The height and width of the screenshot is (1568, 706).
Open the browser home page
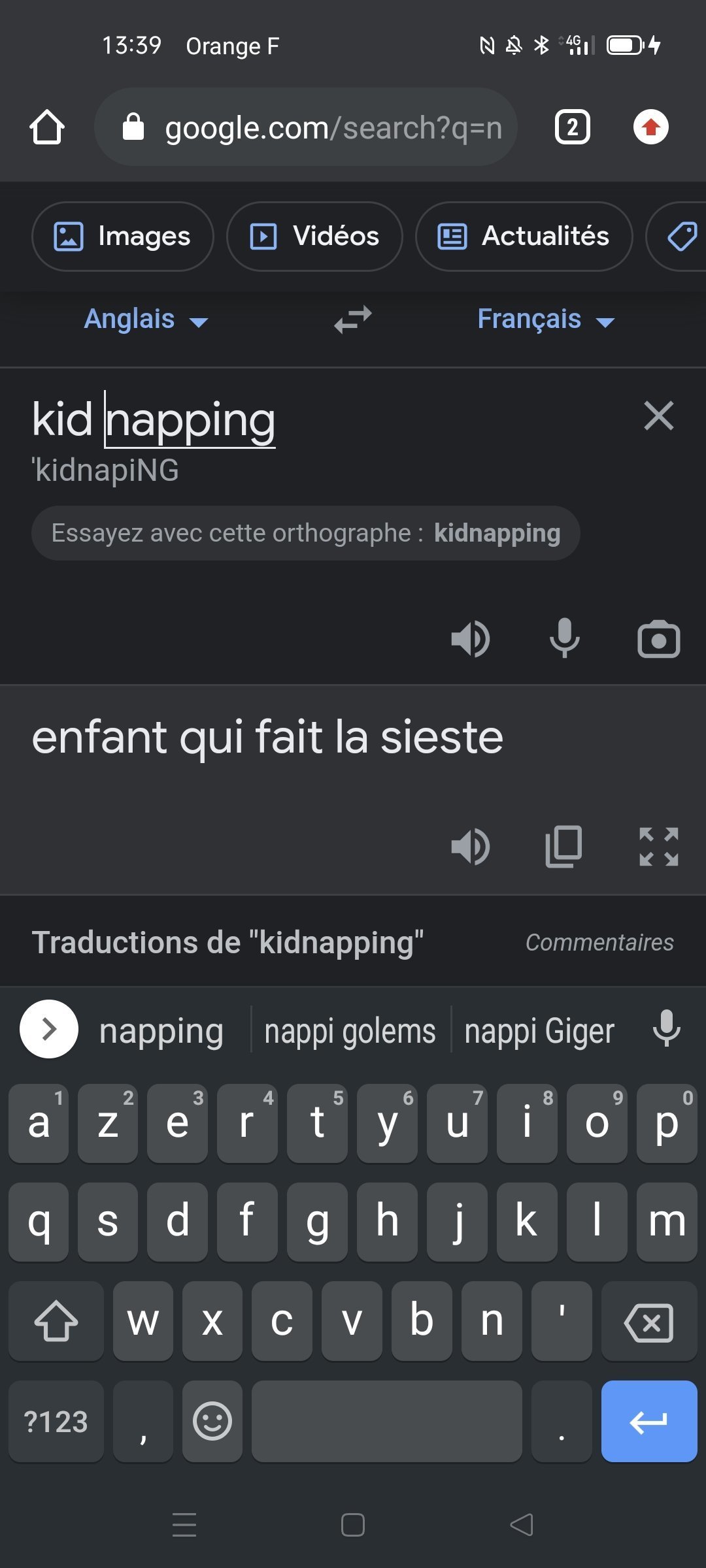47,127
